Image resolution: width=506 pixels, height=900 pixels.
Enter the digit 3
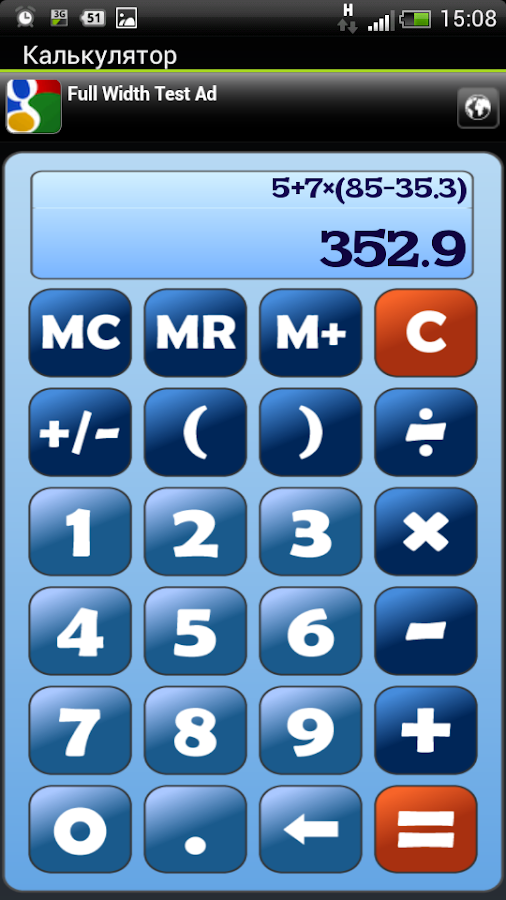tap(310, 532)
